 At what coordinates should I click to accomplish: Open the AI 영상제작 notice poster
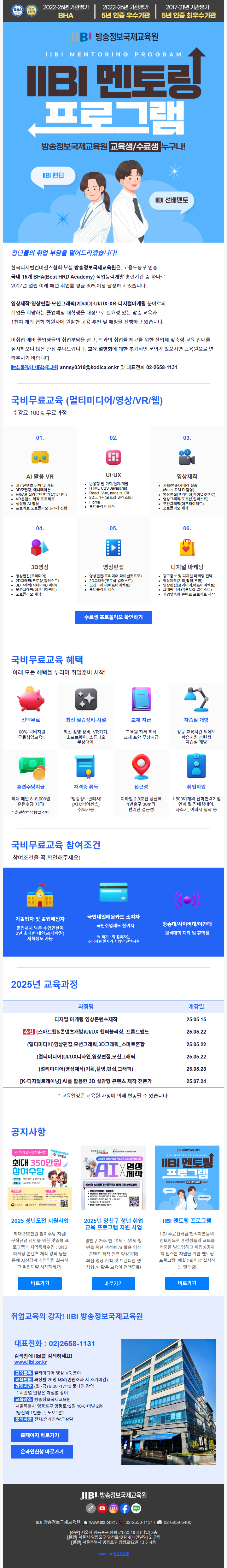pyautogui.click(x=113, y=1178)
